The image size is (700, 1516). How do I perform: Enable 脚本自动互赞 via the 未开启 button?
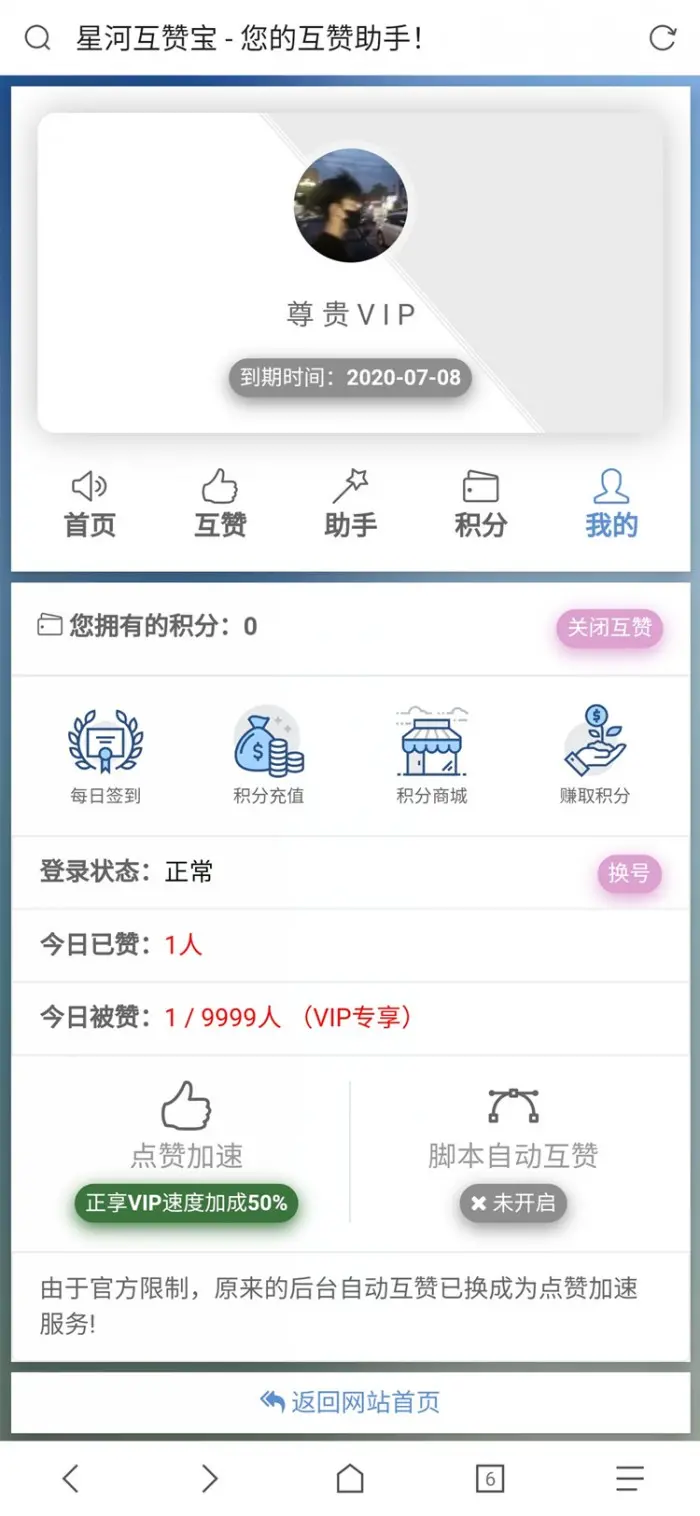point(513,1203)
